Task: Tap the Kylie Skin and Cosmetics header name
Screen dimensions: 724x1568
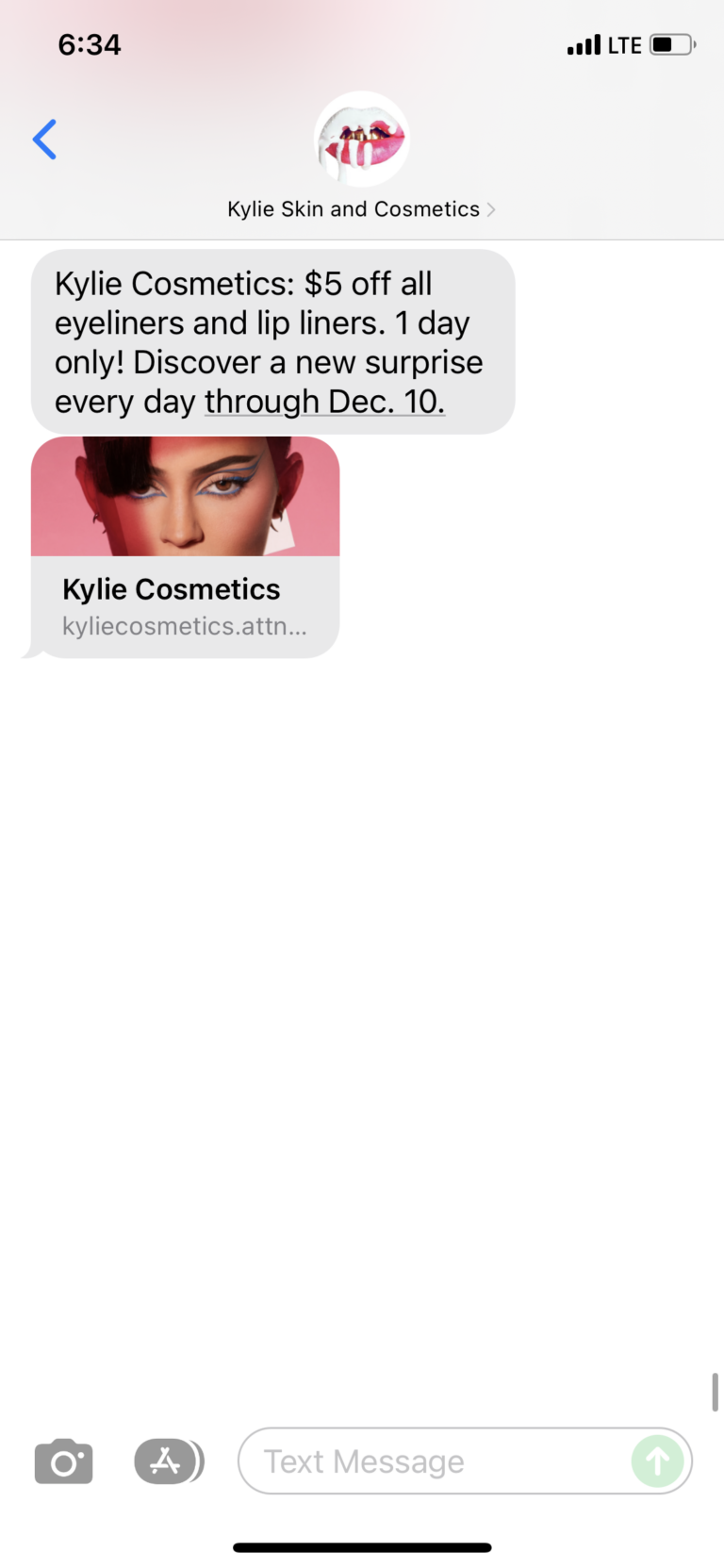Action: pyautogui.click(x=353, y=209)
